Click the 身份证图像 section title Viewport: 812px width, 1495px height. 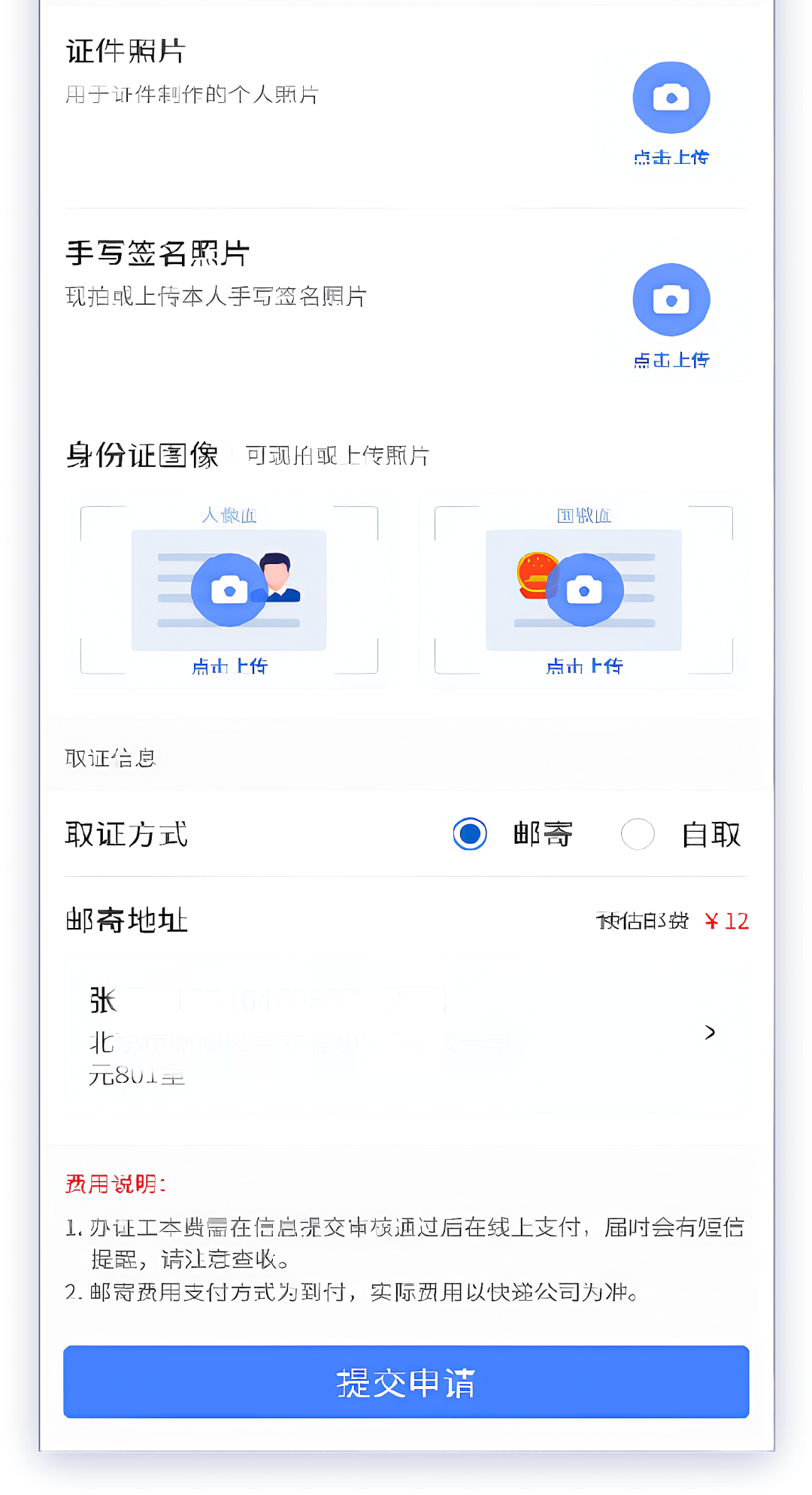coord(141,454)
